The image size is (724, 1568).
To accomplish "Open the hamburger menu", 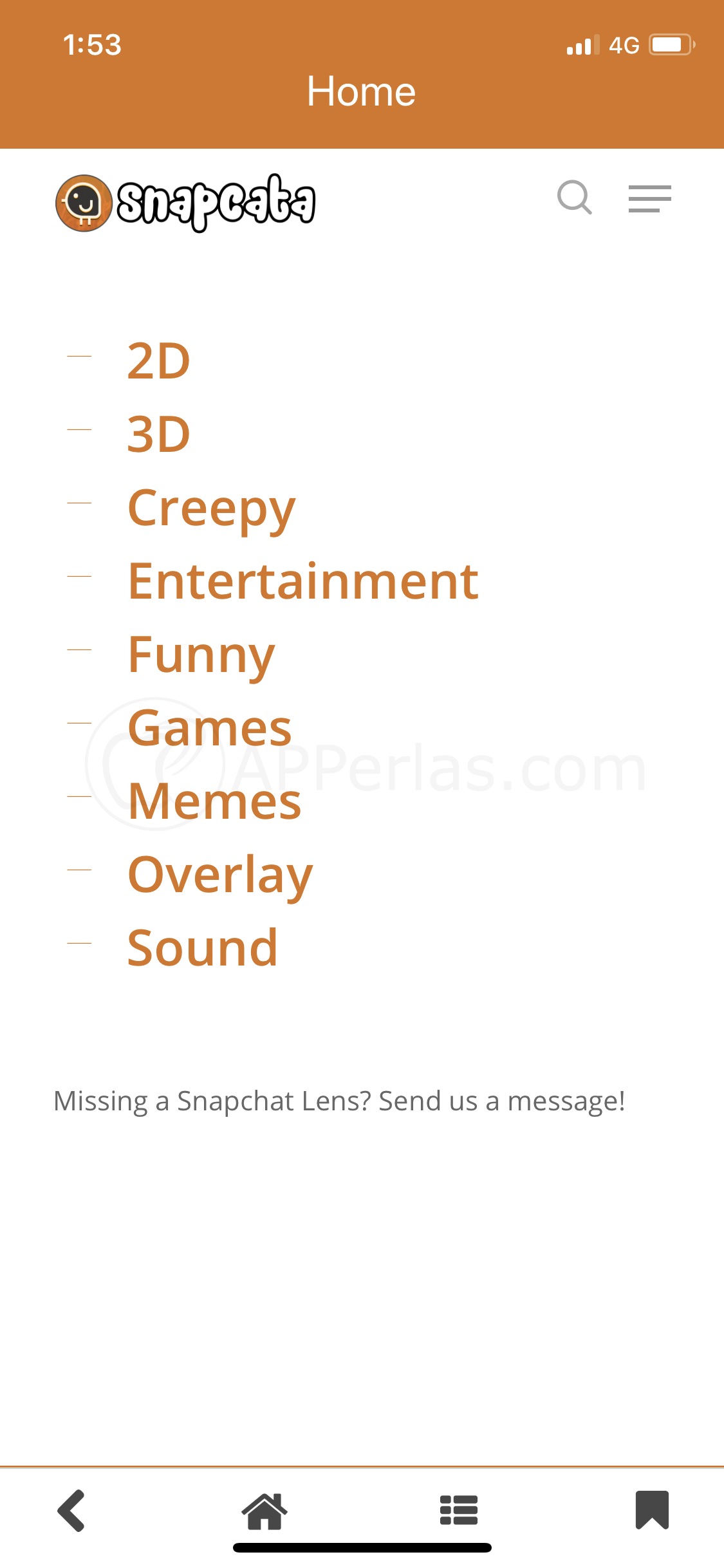I will [649, 199].
